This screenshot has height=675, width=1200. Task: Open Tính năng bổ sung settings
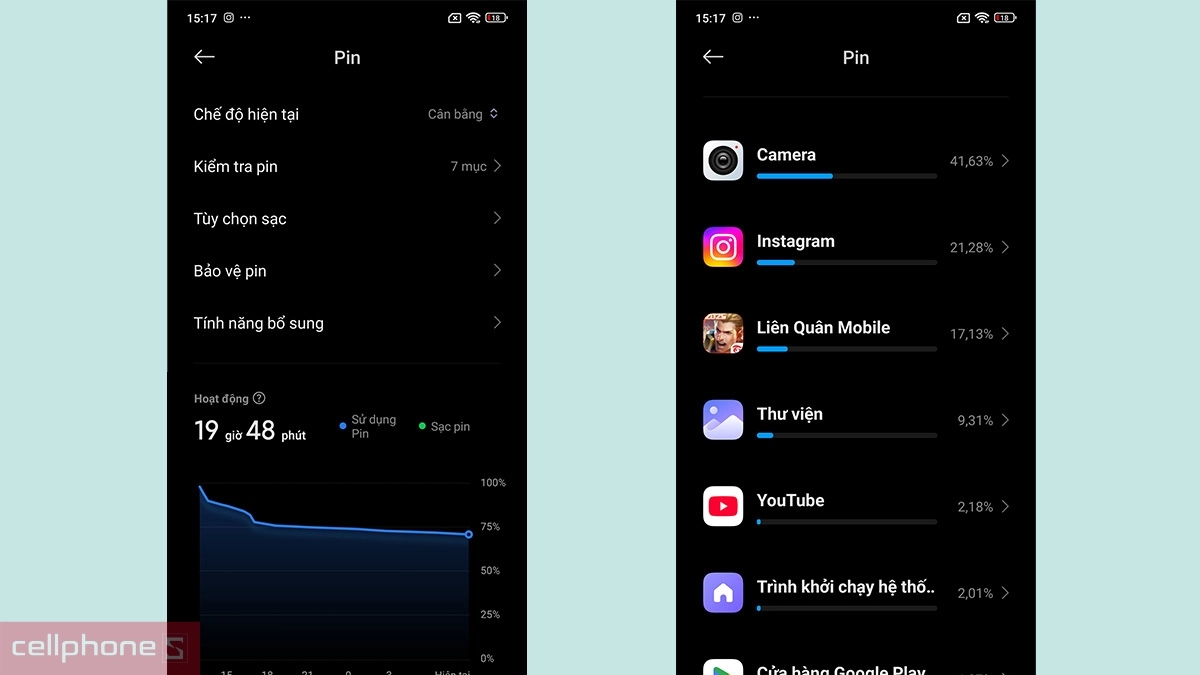(346, 323)
